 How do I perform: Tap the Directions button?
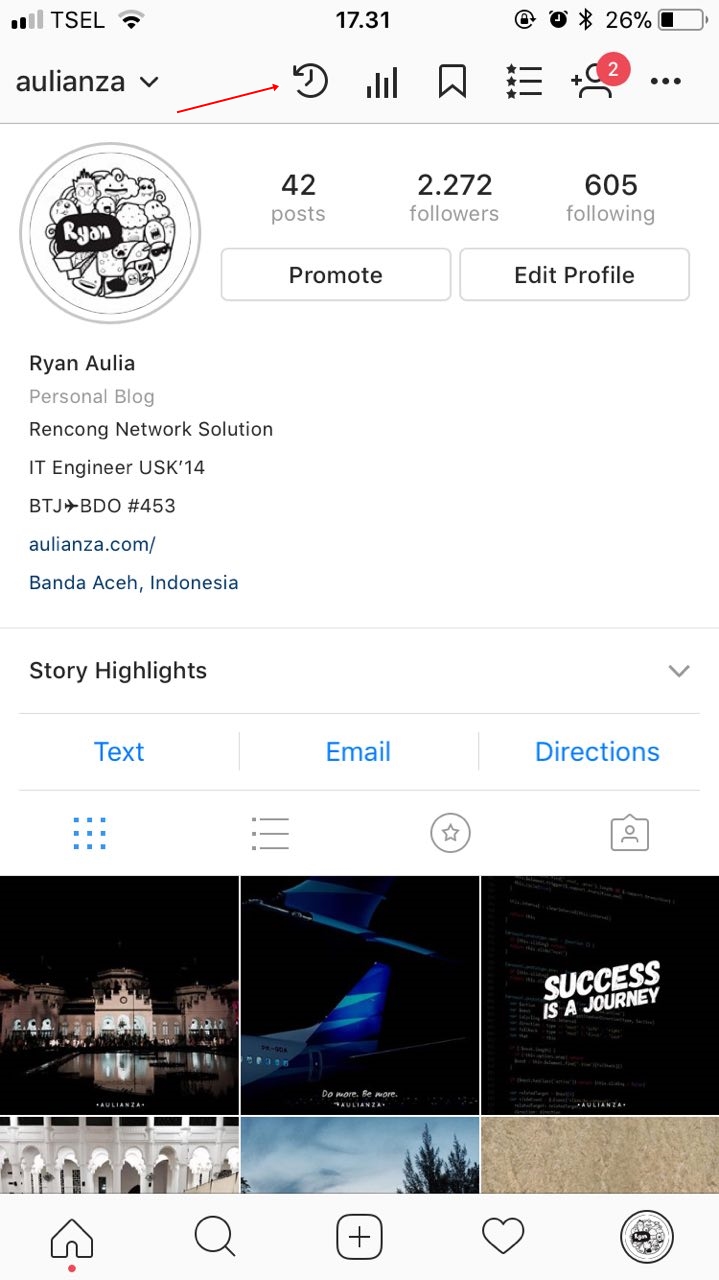[x=597, y=752]
